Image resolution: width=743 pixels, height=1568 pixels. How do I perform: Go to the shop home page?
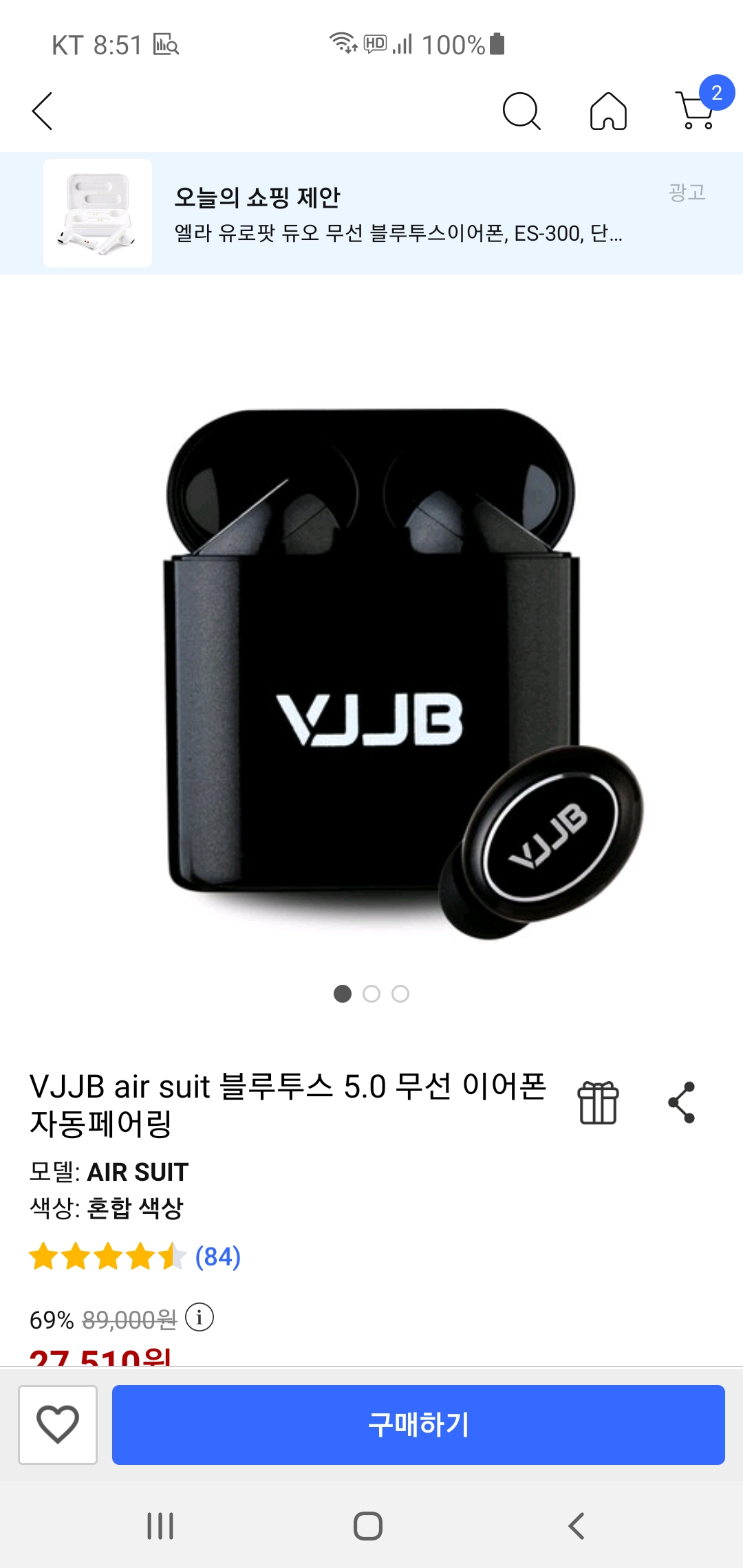click(x=608, y=111)
